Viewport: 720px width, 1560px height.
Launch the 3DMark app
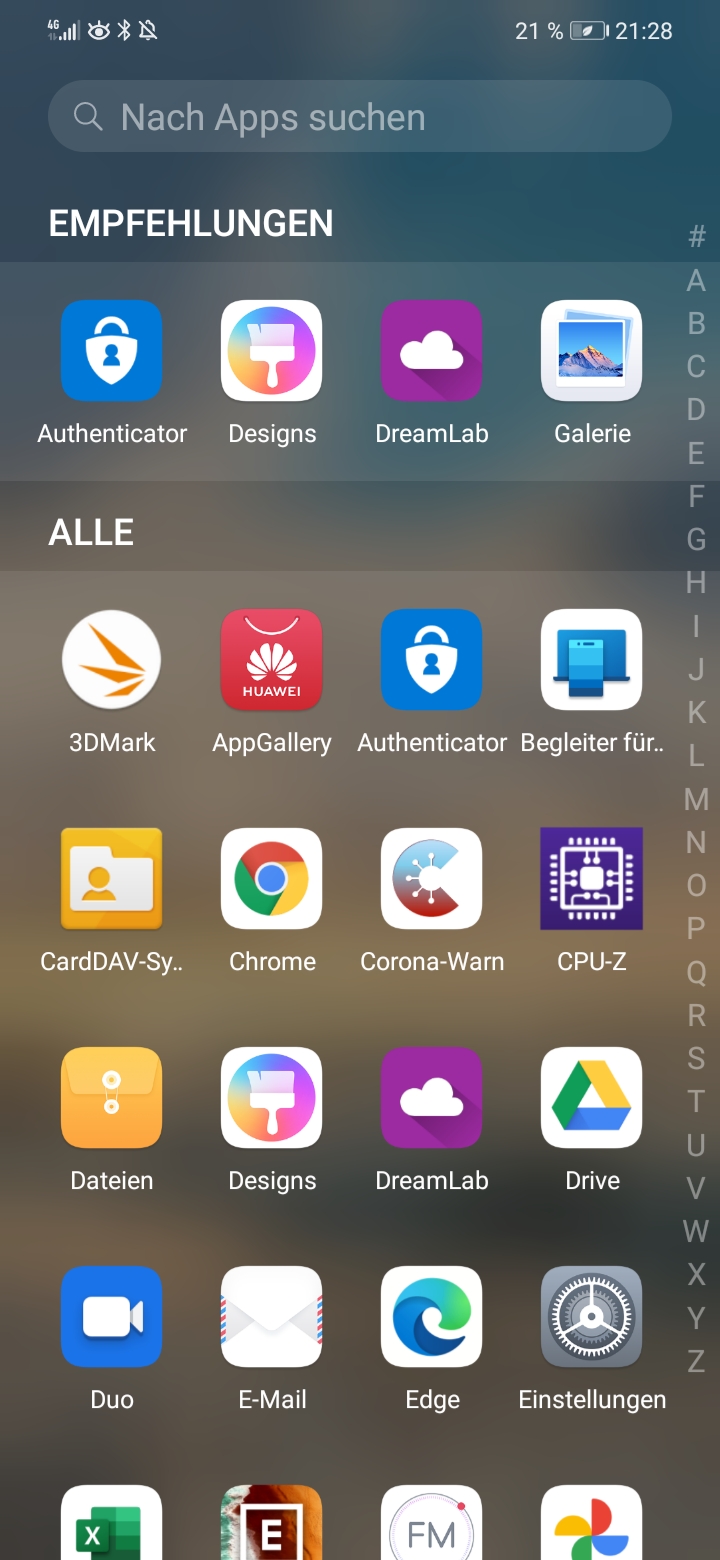point(111,660)
